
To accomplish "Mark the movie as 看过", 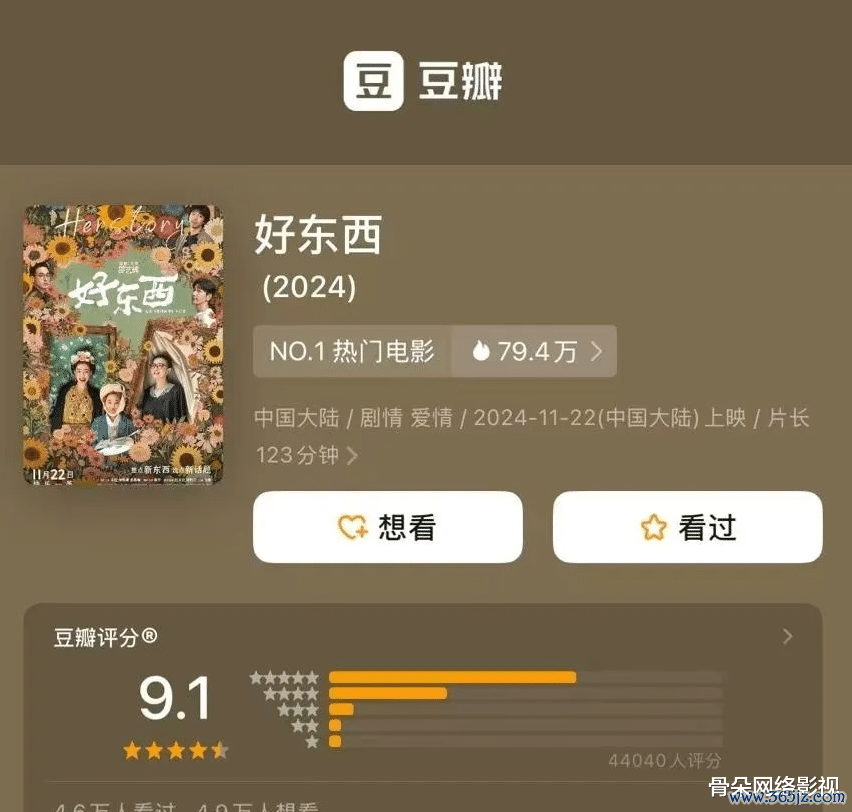I will tap(687, 527).
